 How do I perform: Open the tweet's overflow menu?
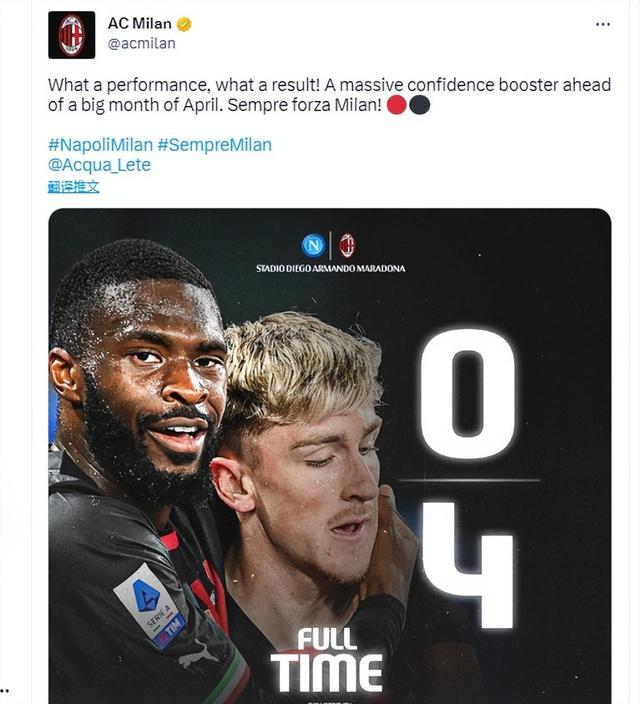(602, 24)
